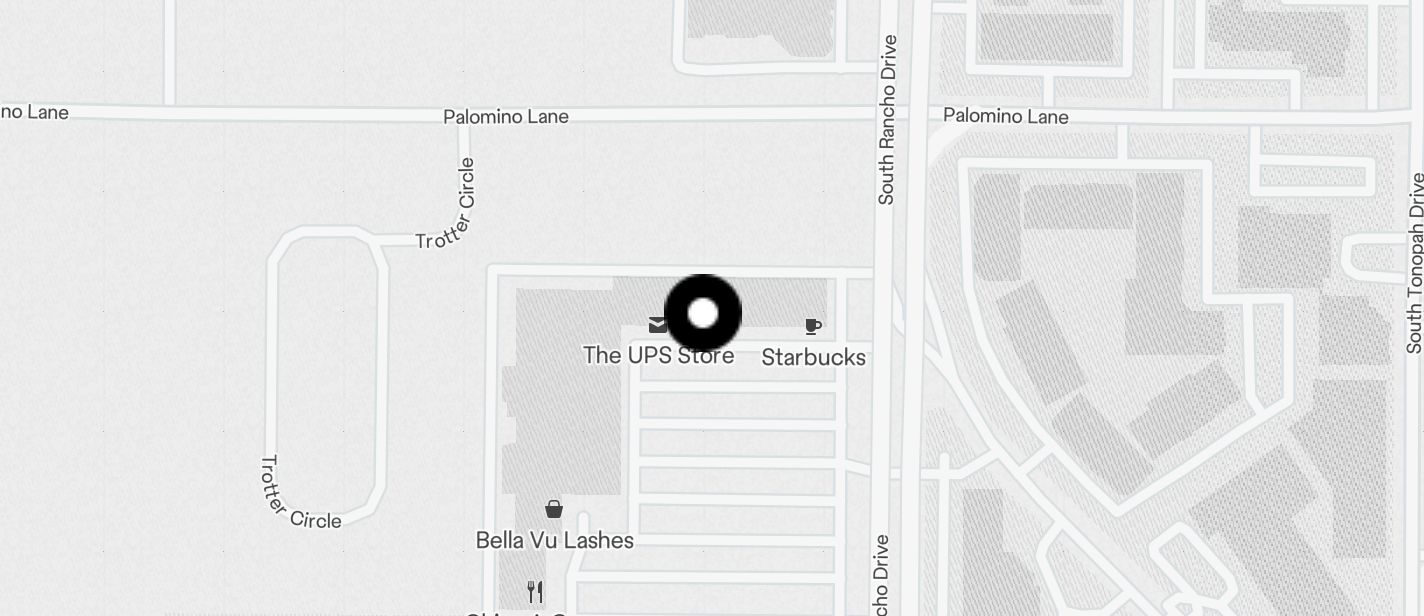The image size is (1424, 616).
Task: Tap the black location pin marker
Action: [703, 313]
